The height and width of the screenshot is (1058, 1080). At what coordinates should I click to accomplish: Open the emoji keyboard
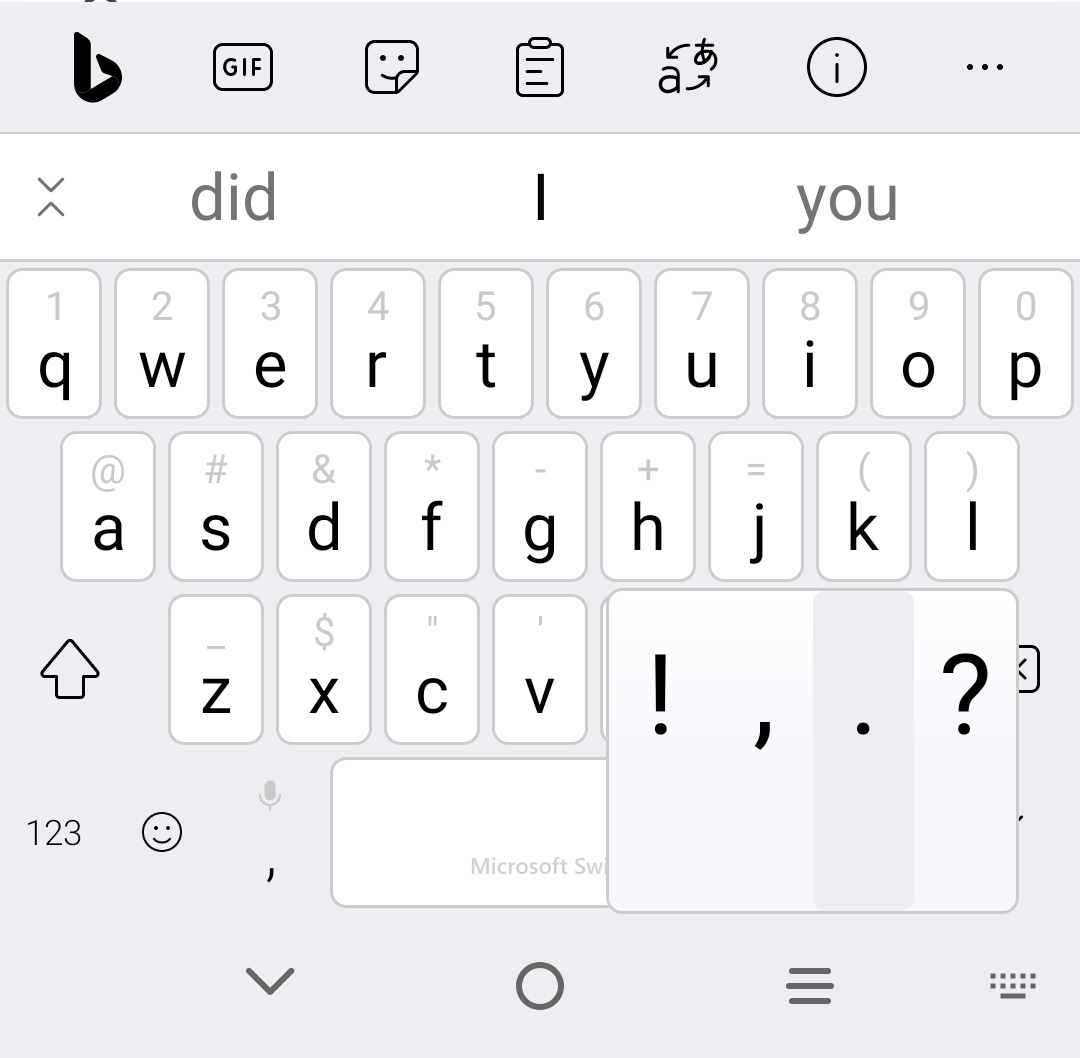162,832
